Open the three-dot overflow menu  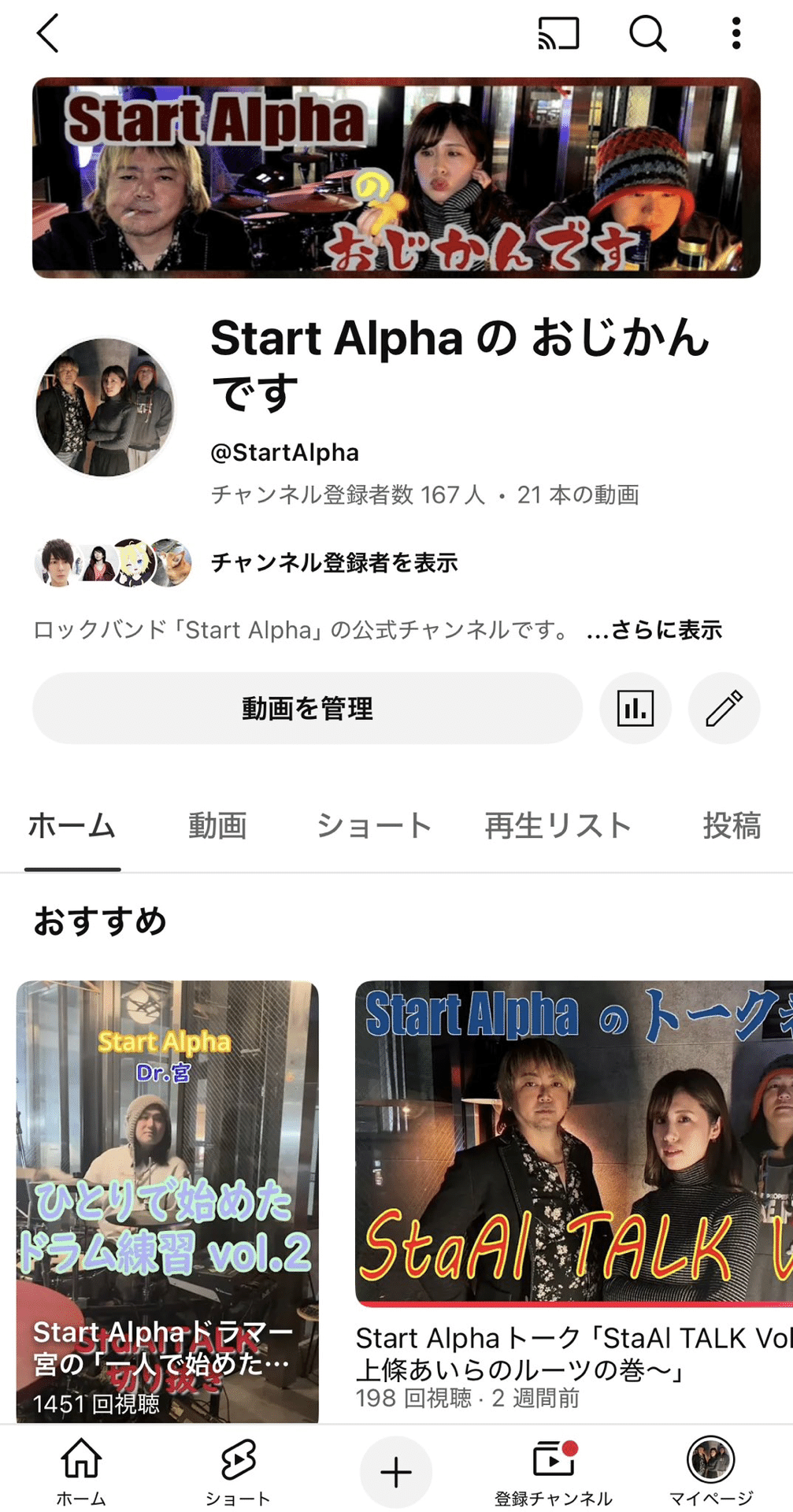point(736,33)
